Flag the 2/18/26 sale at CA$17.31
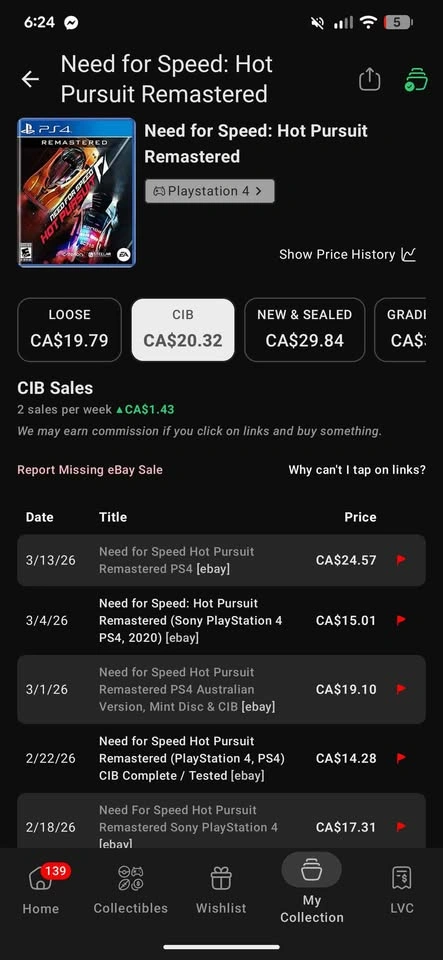Image resolution: width=443 pixels, height=960 pixels. 401,827
